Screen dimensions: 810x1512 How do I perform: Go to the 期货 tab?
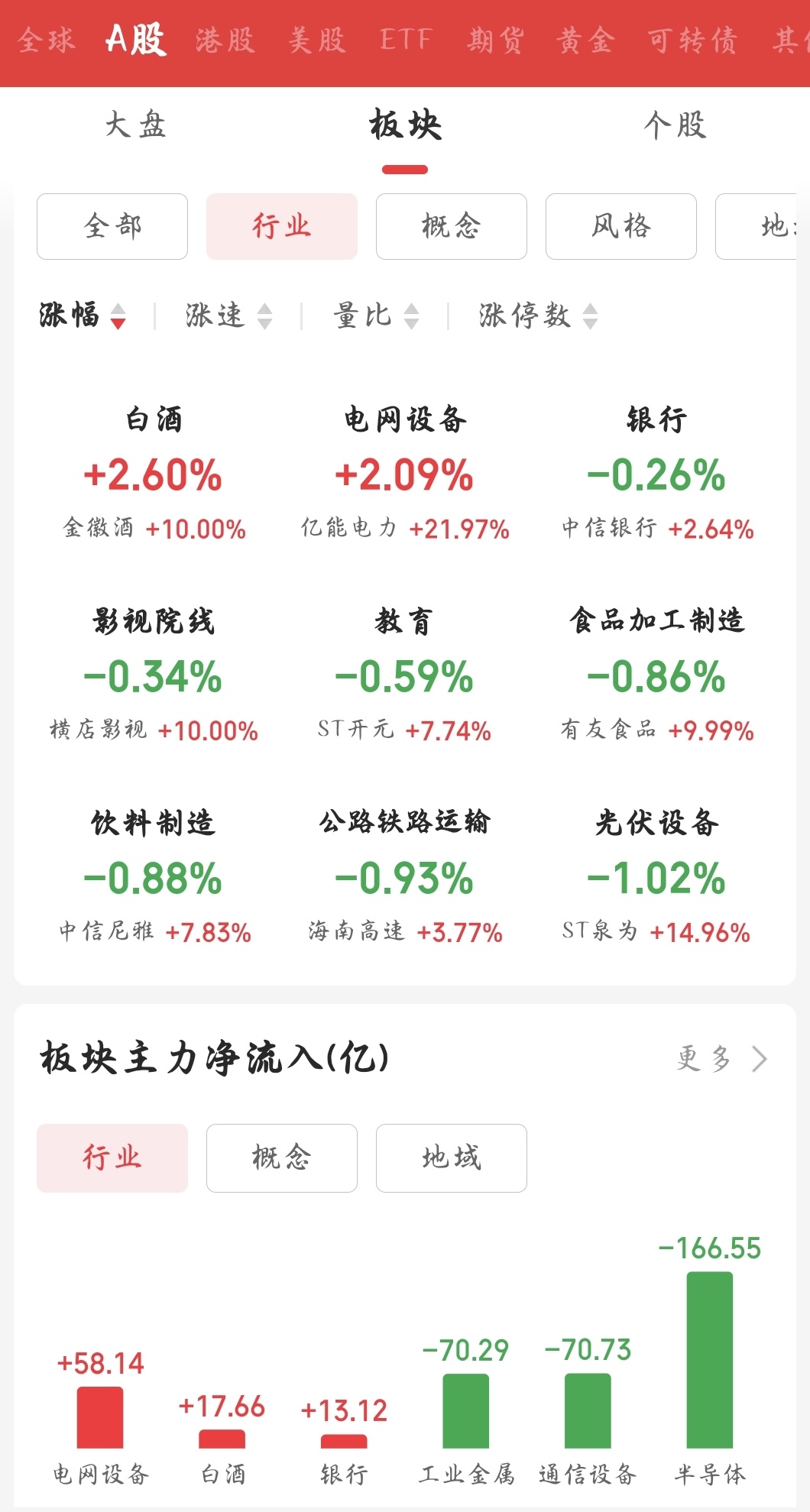[x=496, y=40]
